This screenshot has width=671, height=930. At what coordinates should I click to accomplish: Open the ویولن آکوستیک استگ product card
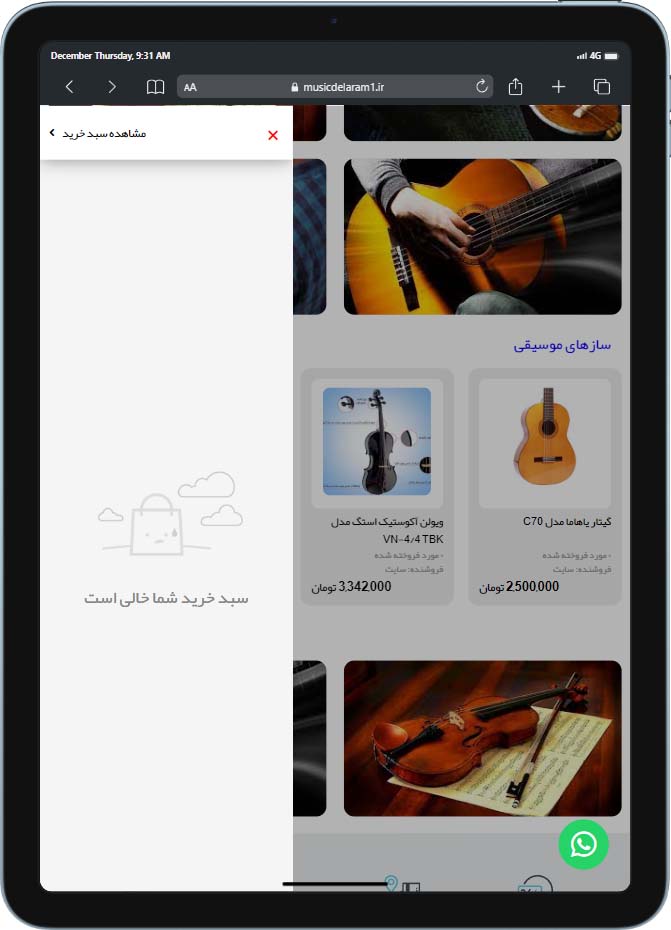[x=377, y=486]
